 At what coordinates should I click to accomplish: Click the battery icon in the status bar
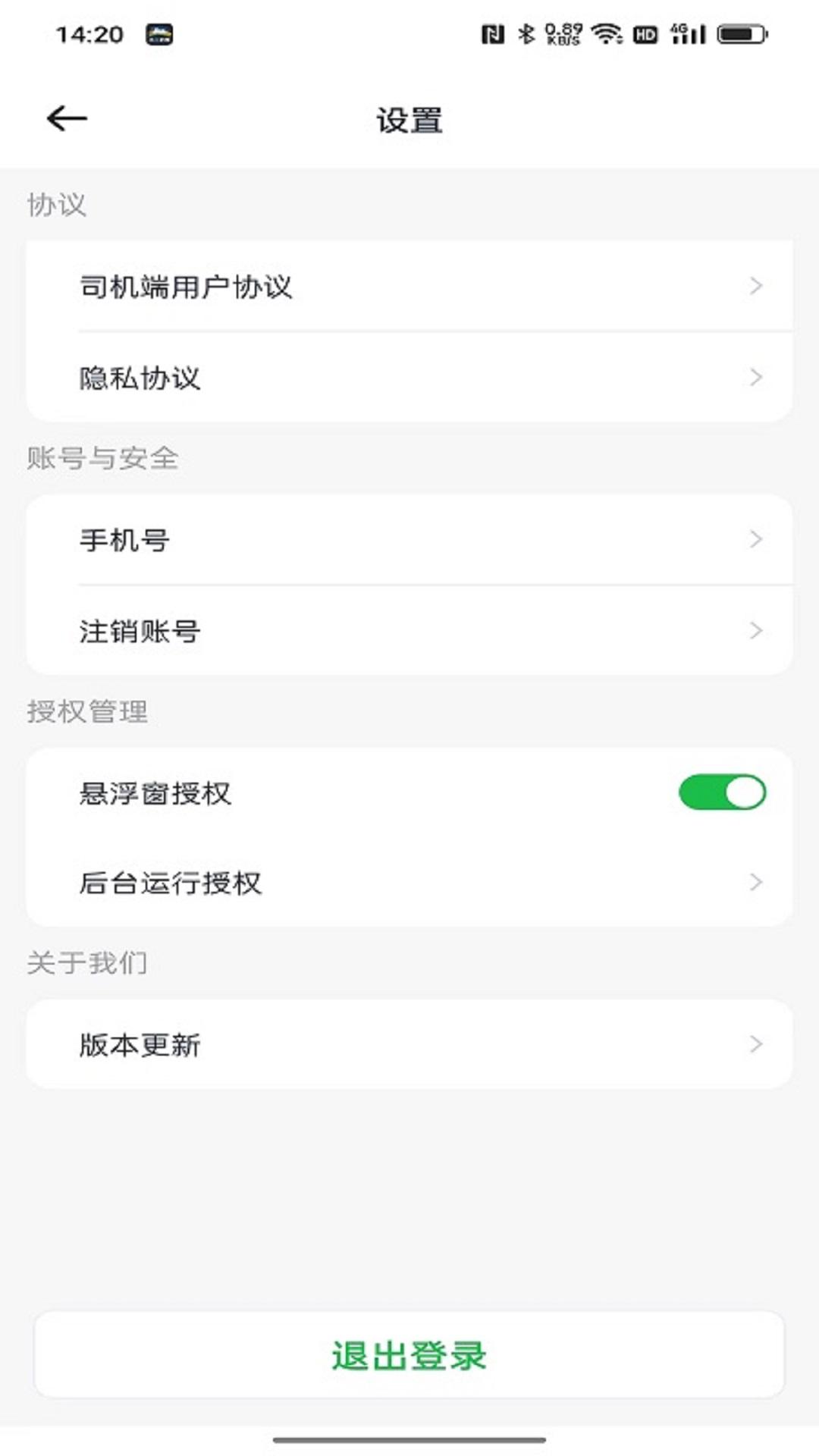pos(739,34)
